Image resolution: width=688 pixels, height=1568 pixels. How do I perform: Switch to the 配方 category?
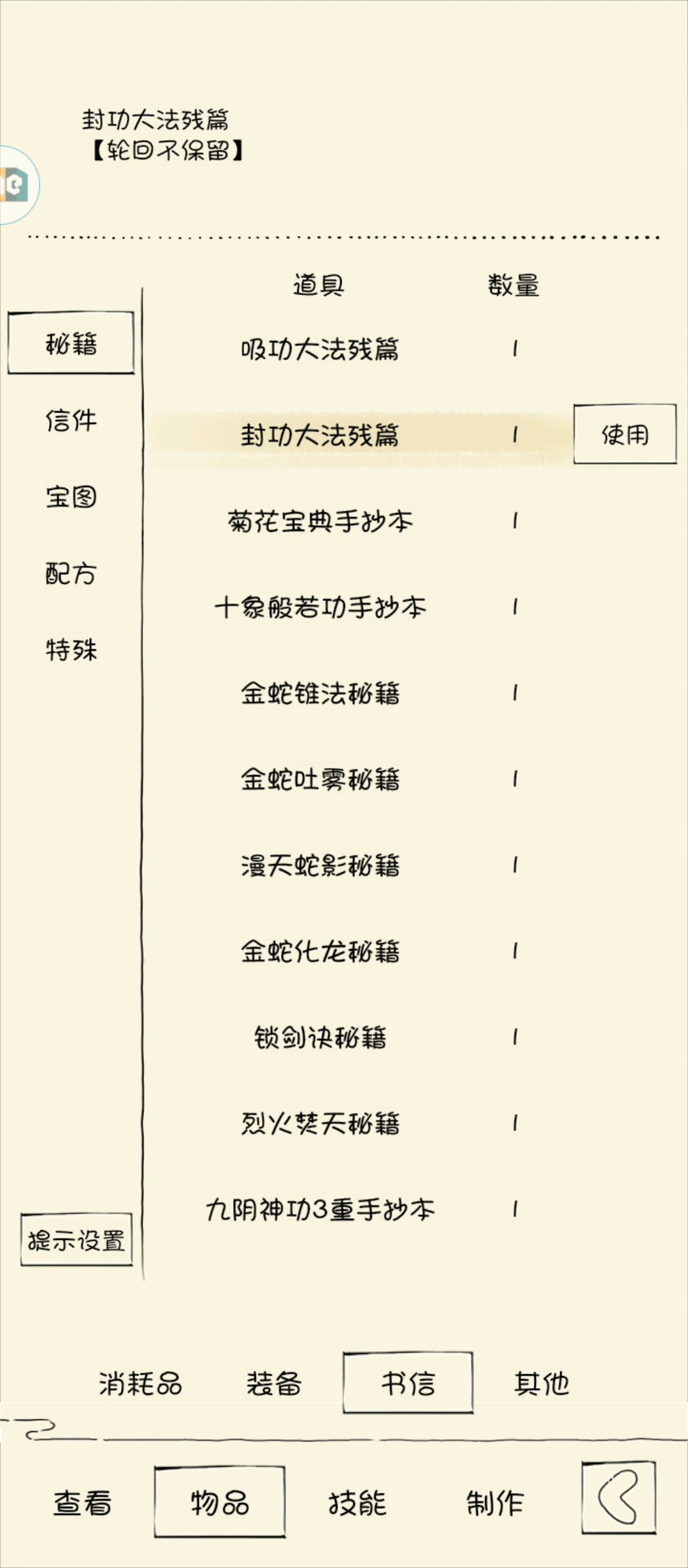(71, 574)
